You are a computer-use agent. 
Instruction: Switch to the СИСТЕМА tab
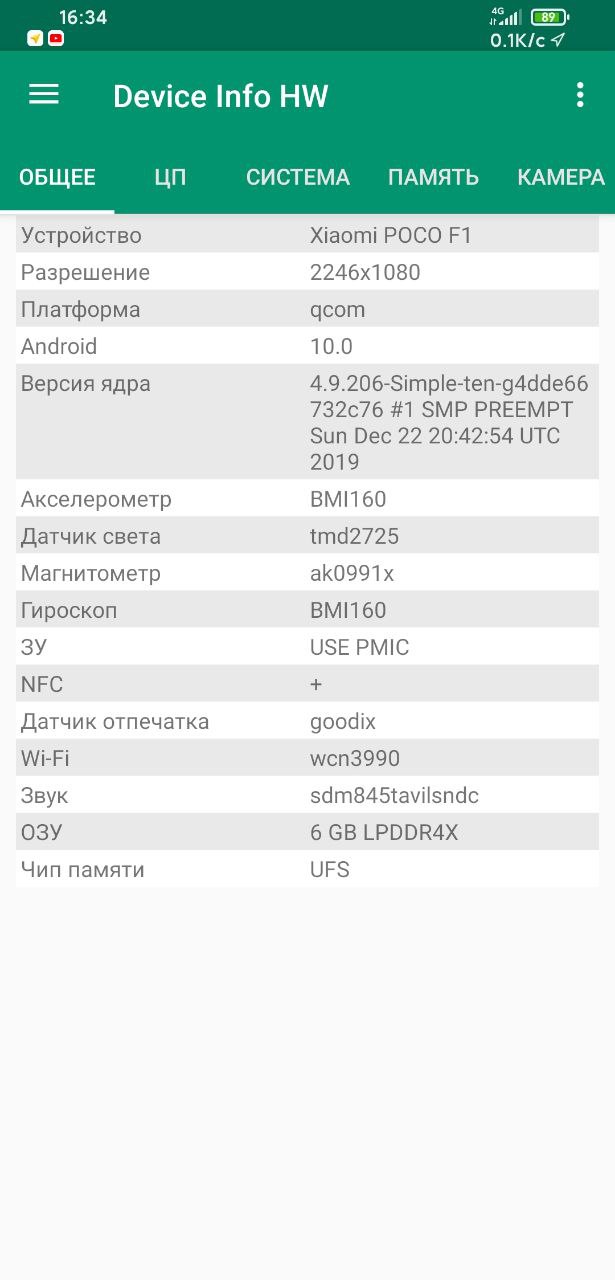(298, 178)
